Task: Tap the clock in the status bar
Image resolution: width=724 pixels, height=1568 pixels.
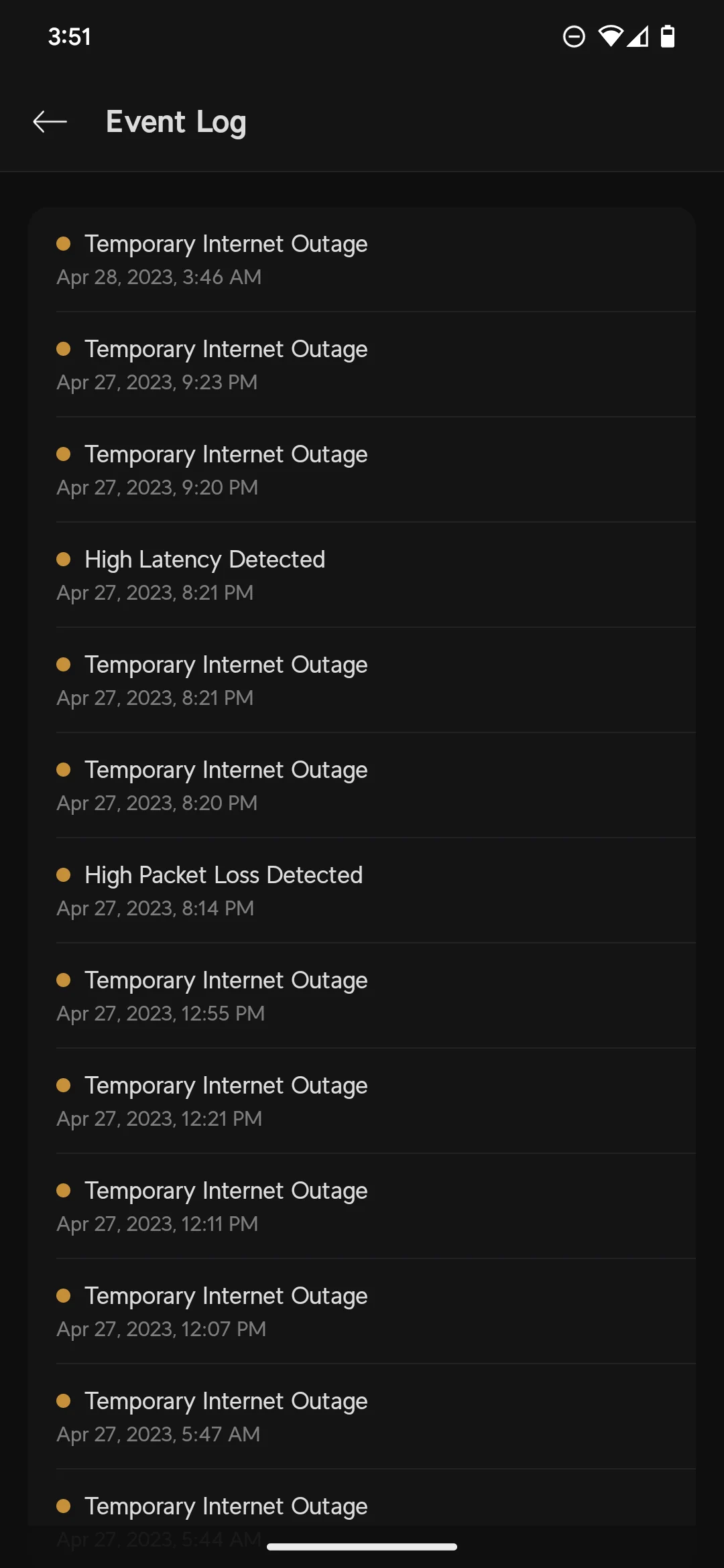Action: (70, 37)
